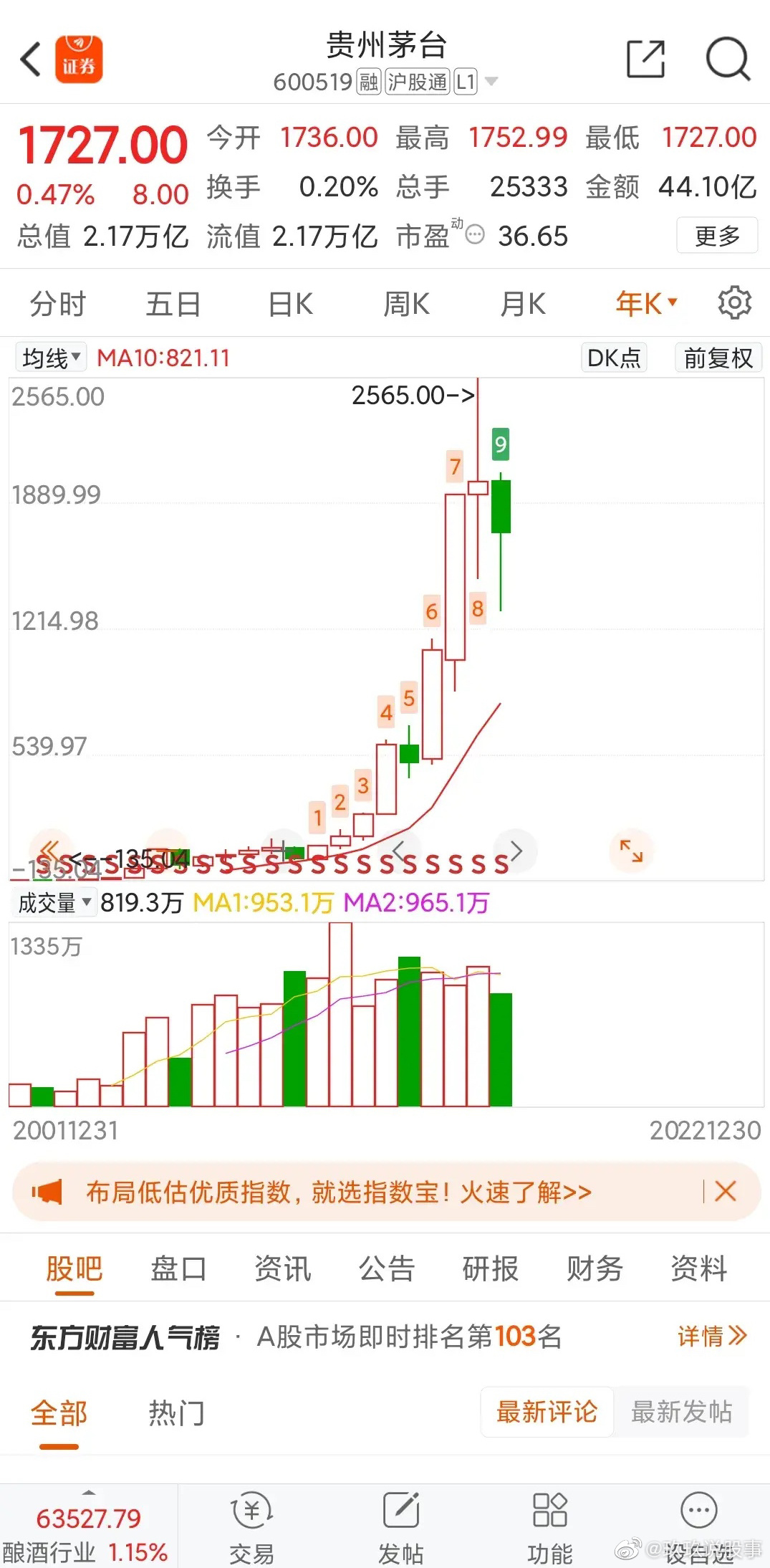770x1568 pixels.
Task: Select the 周K chart tab
Action: [x=406, y=304]
